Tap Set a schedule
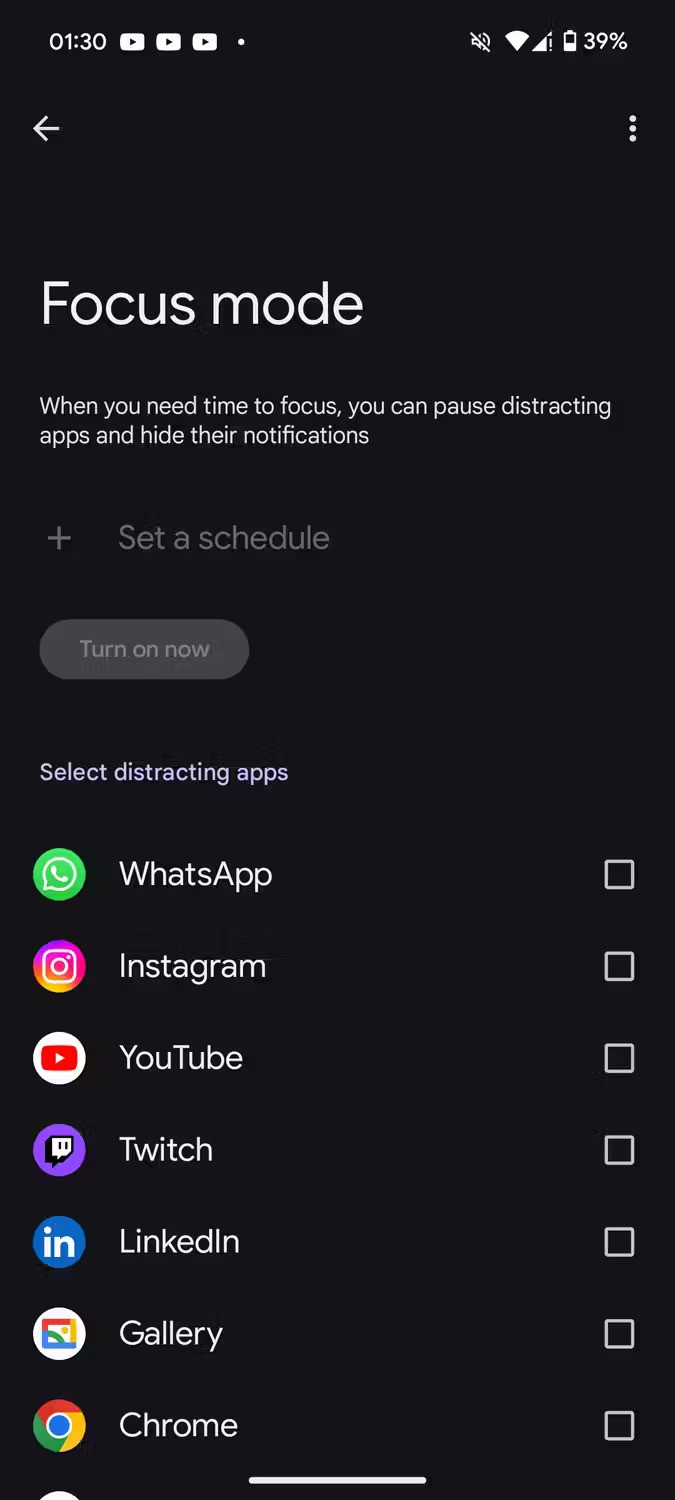The width and height of the screenshot is (675, 1500). (223, 538)
